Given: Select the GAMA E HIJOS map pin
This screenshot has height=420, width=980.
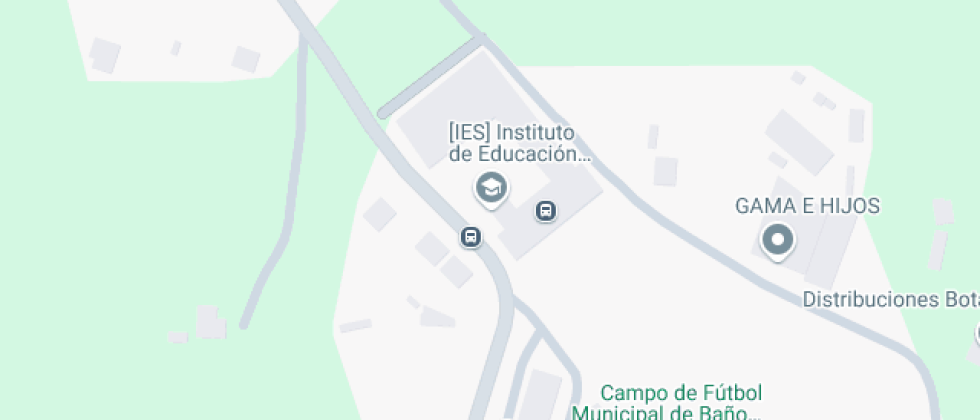Looking at the screenshot, I should pos(778,242).
